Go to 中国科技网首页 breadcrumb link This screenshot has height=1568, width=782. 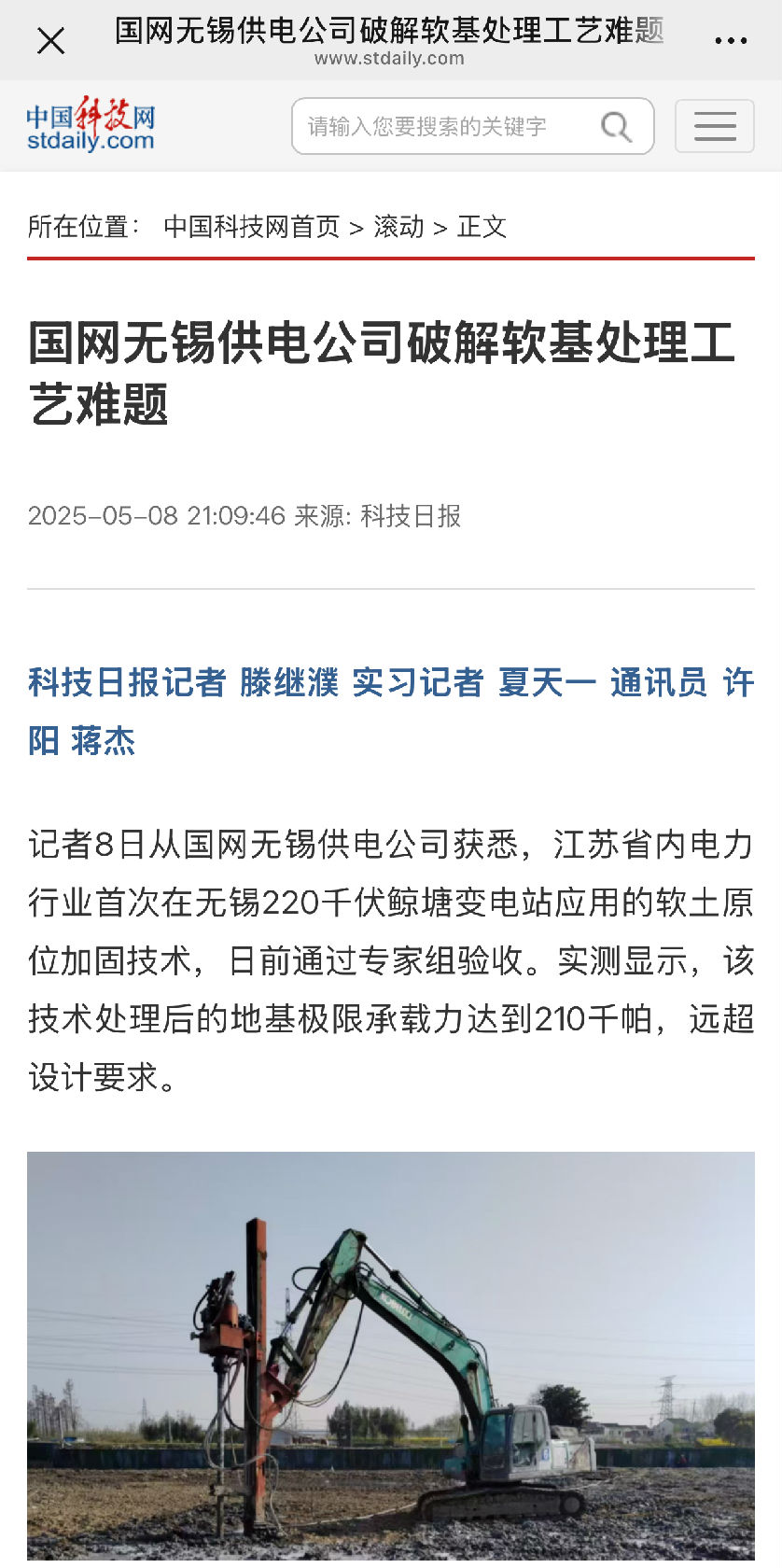[x=252, y=227]
